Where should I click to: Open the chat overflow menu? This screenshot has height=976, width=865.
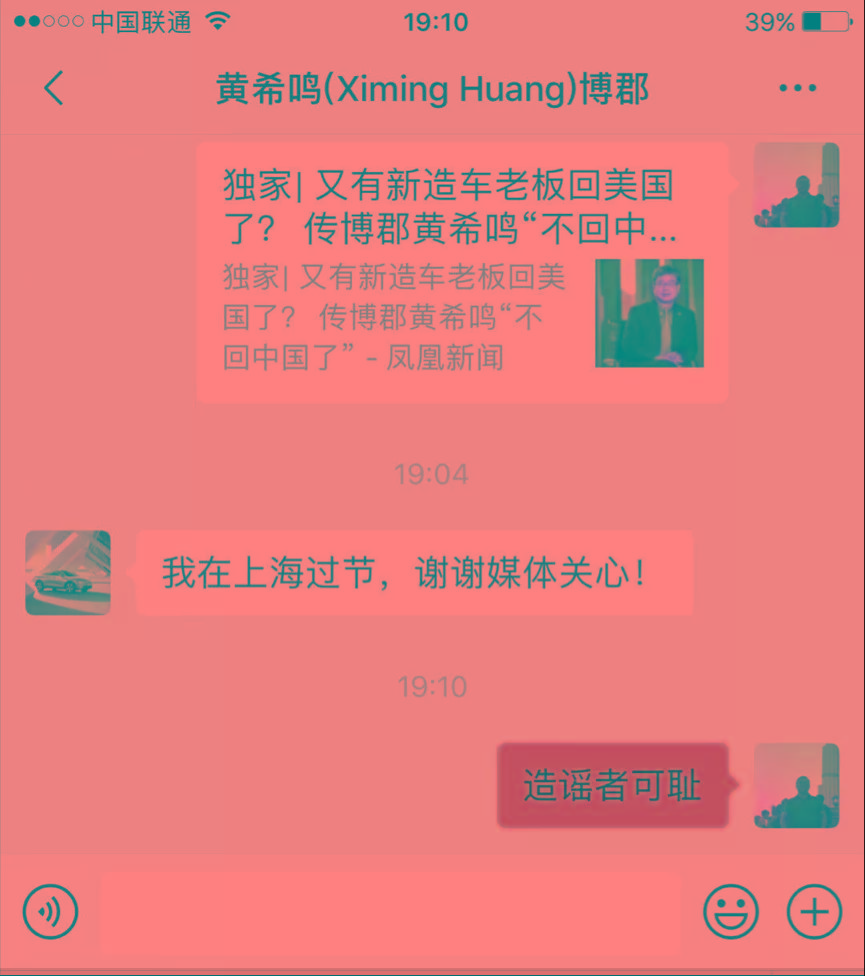pyautogui.click(x=797, y=89)
